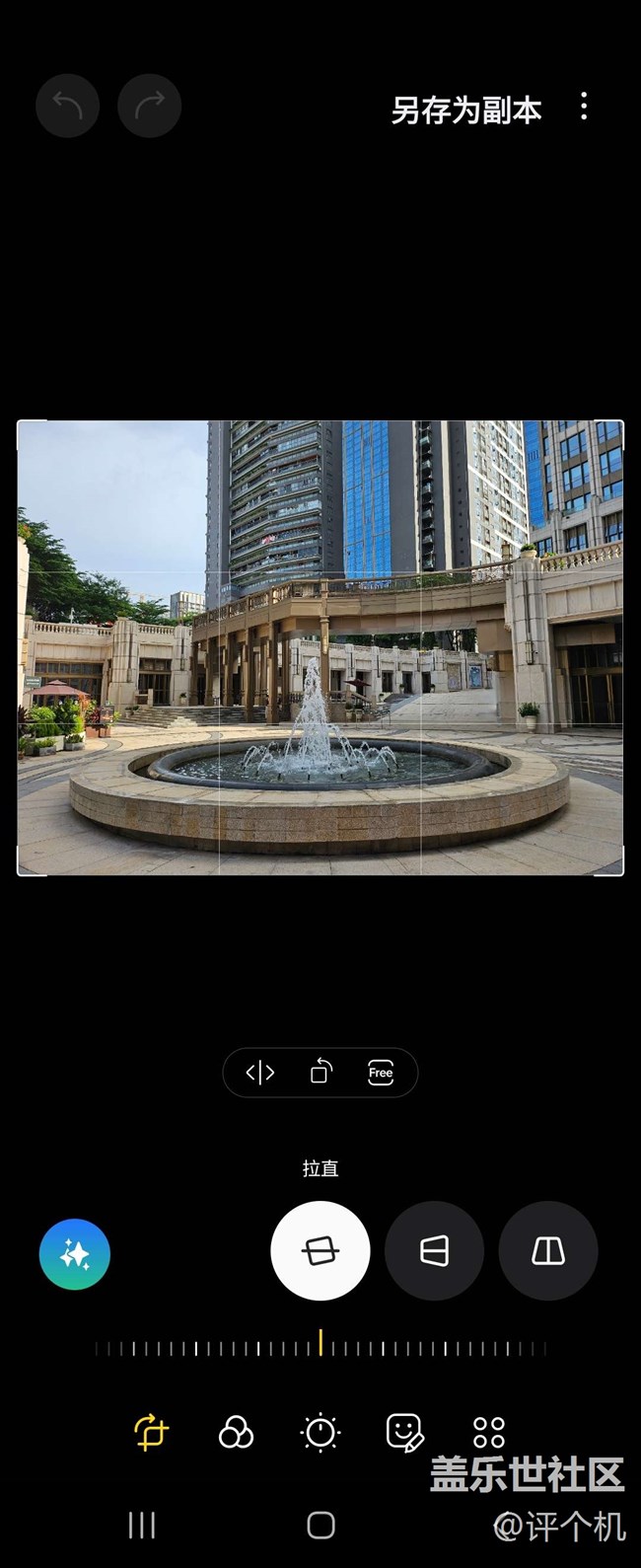
Task: Open the more tools grid
Action: [489, 1432]
